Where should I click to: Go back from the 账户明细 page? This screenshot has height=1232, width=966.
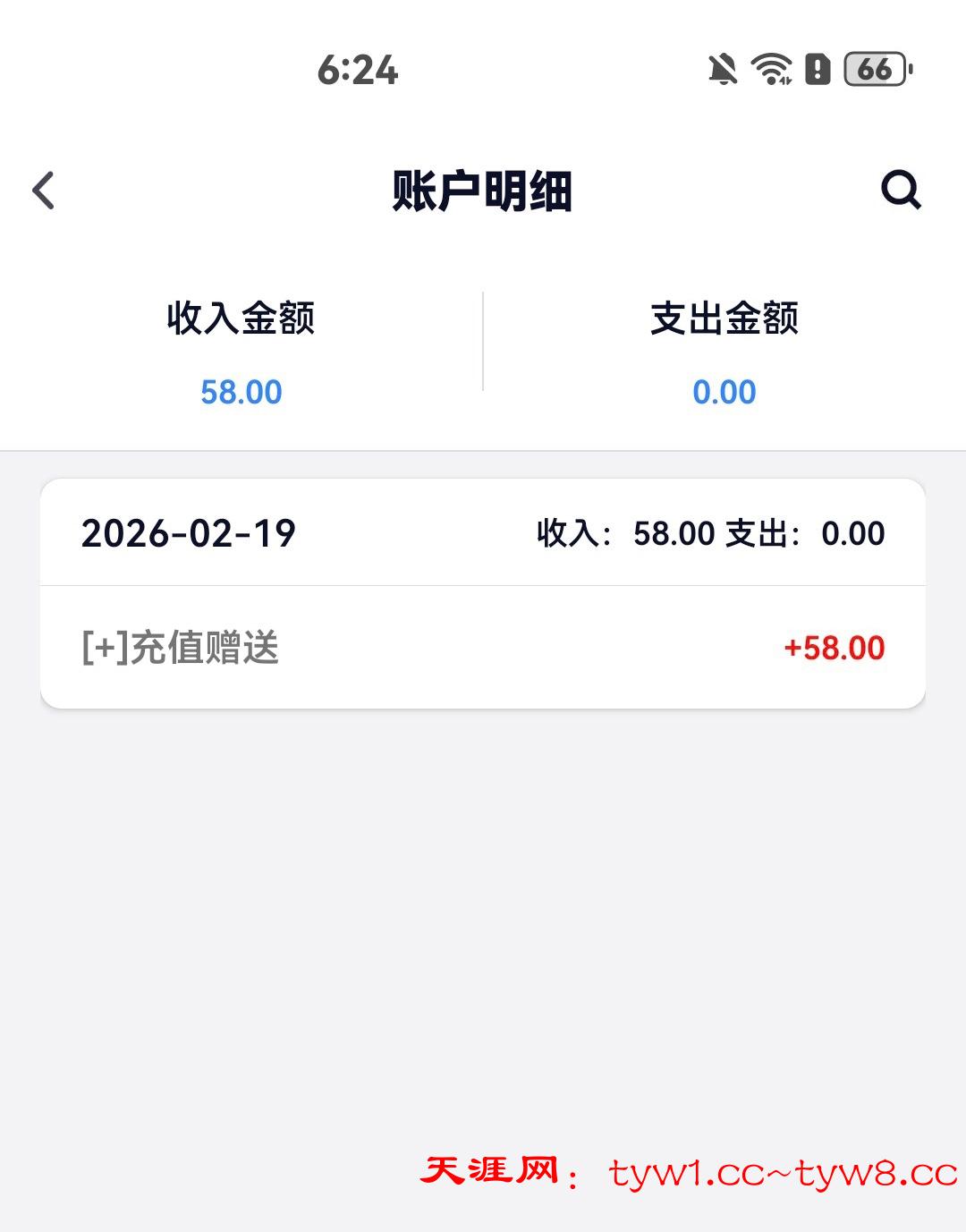[x=43, y=191]
